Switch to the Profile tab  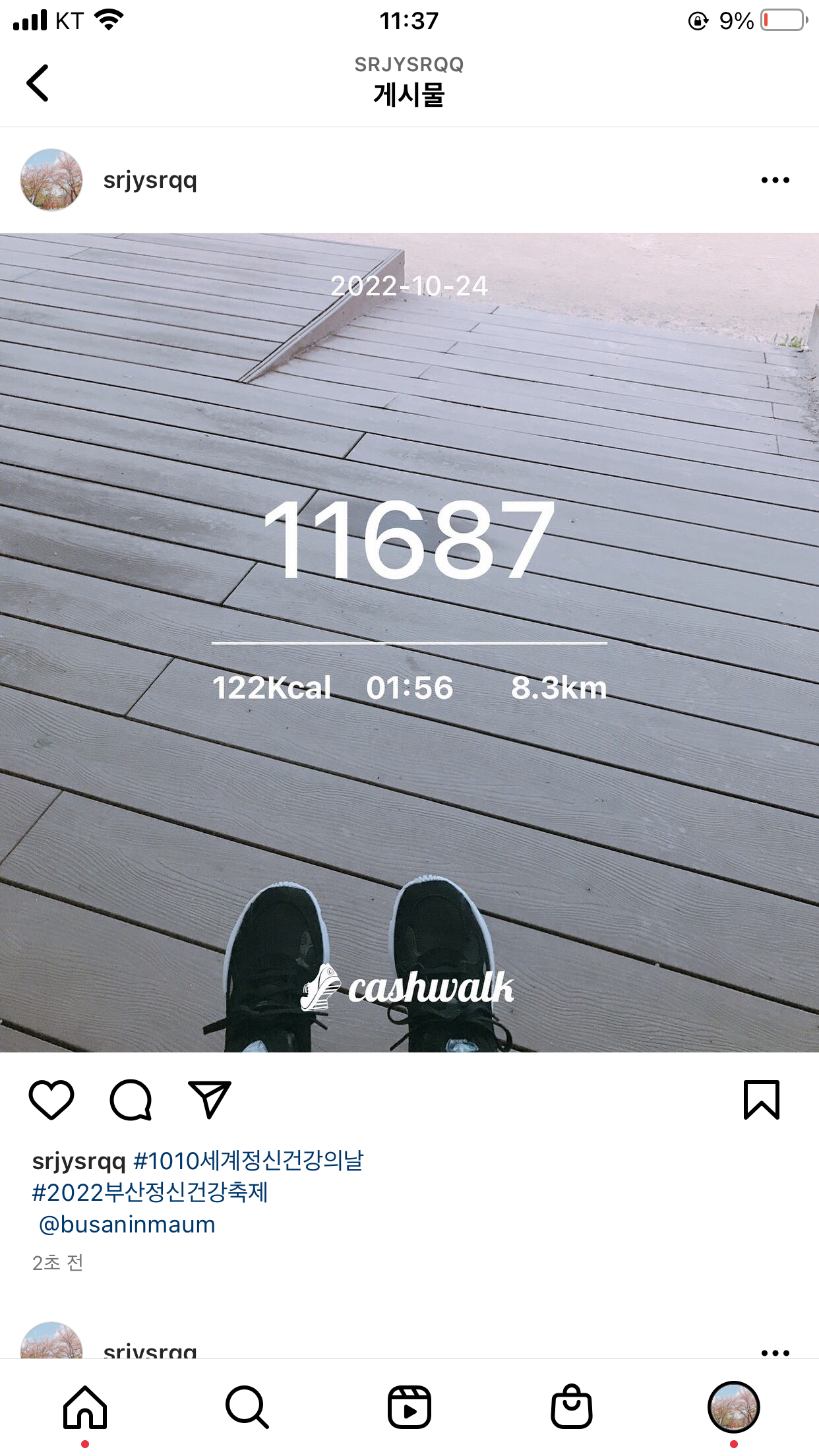(733, 1407)
